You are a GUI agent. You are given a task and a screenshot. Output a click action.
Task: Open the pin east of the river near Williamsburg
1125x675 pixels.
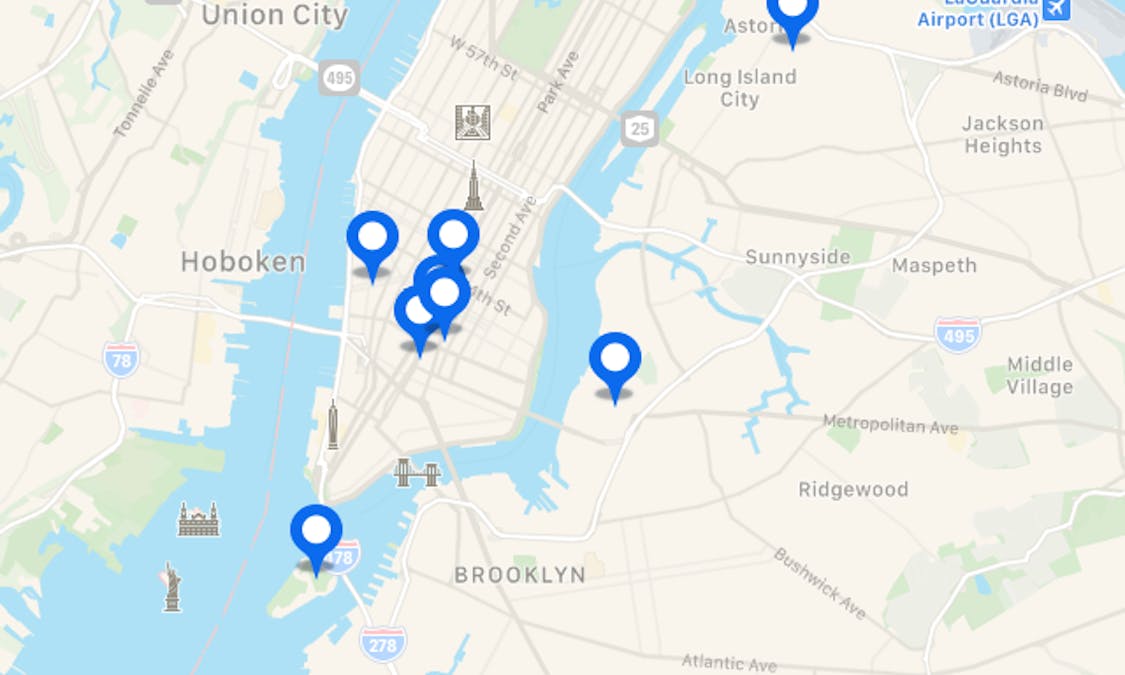click(x=615, y=360)
